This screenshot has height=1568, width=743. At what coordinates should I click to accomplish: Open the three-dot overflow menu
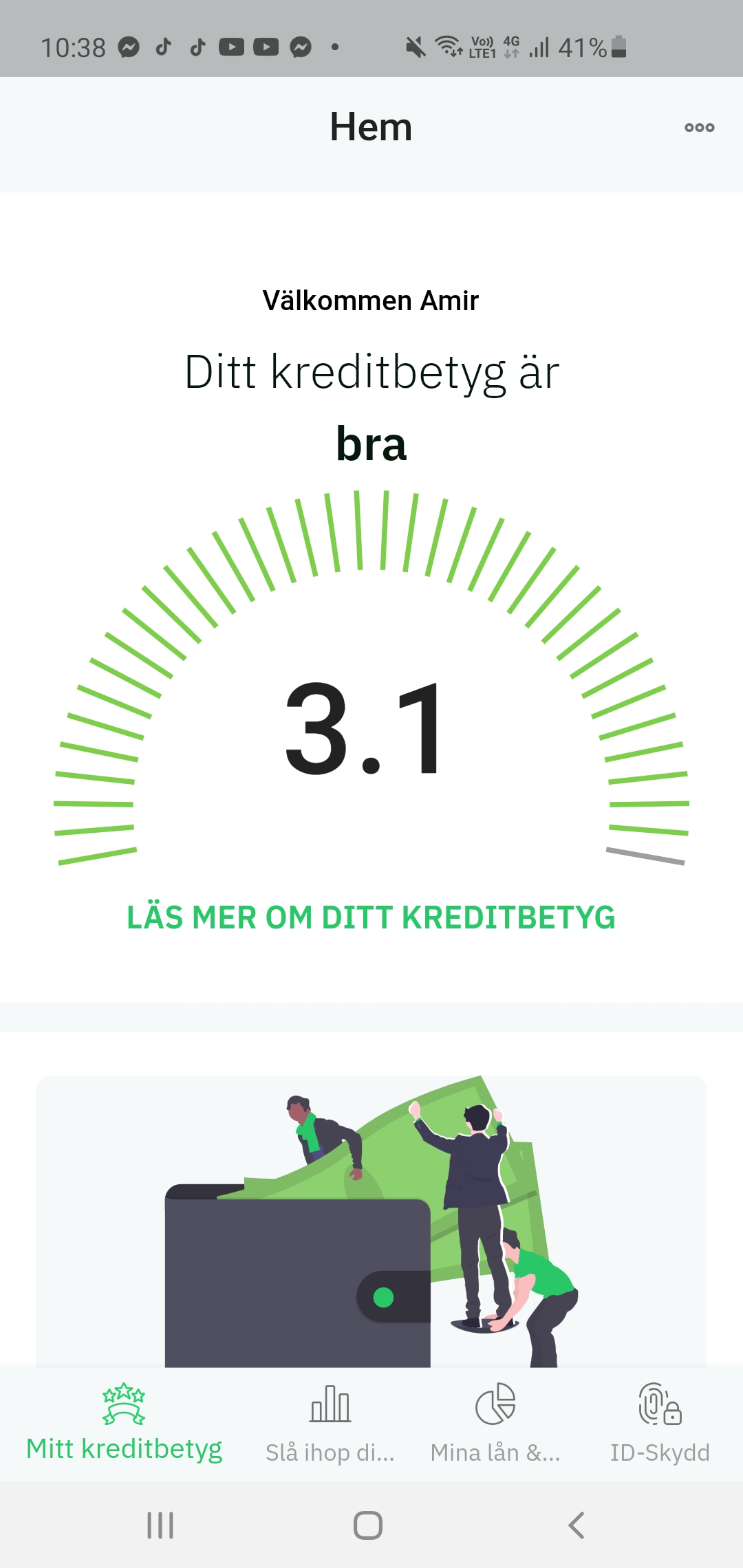pyautogui.click(x=699, y=127)
